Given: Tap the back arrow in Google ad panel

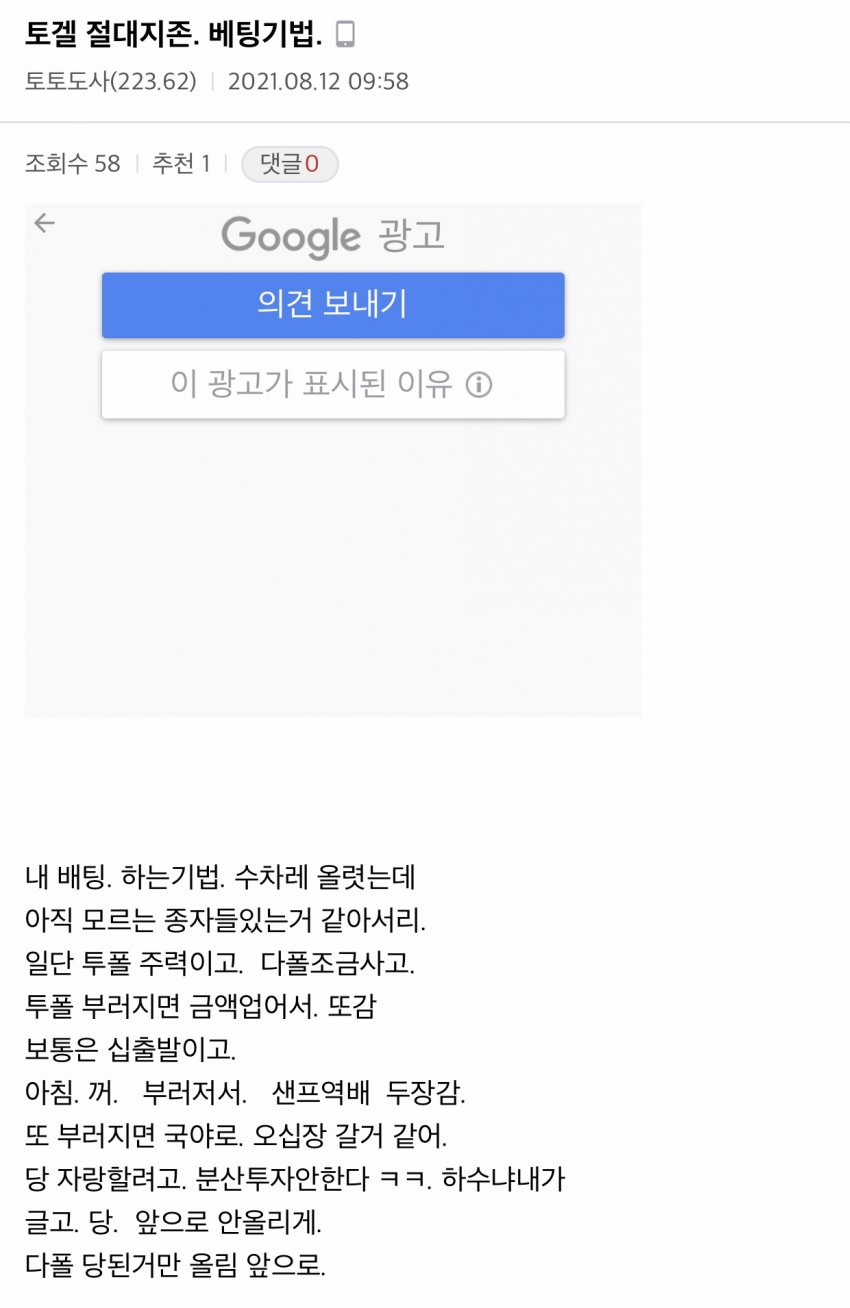Looking at the screenshot, I should (x=44, y=223).
